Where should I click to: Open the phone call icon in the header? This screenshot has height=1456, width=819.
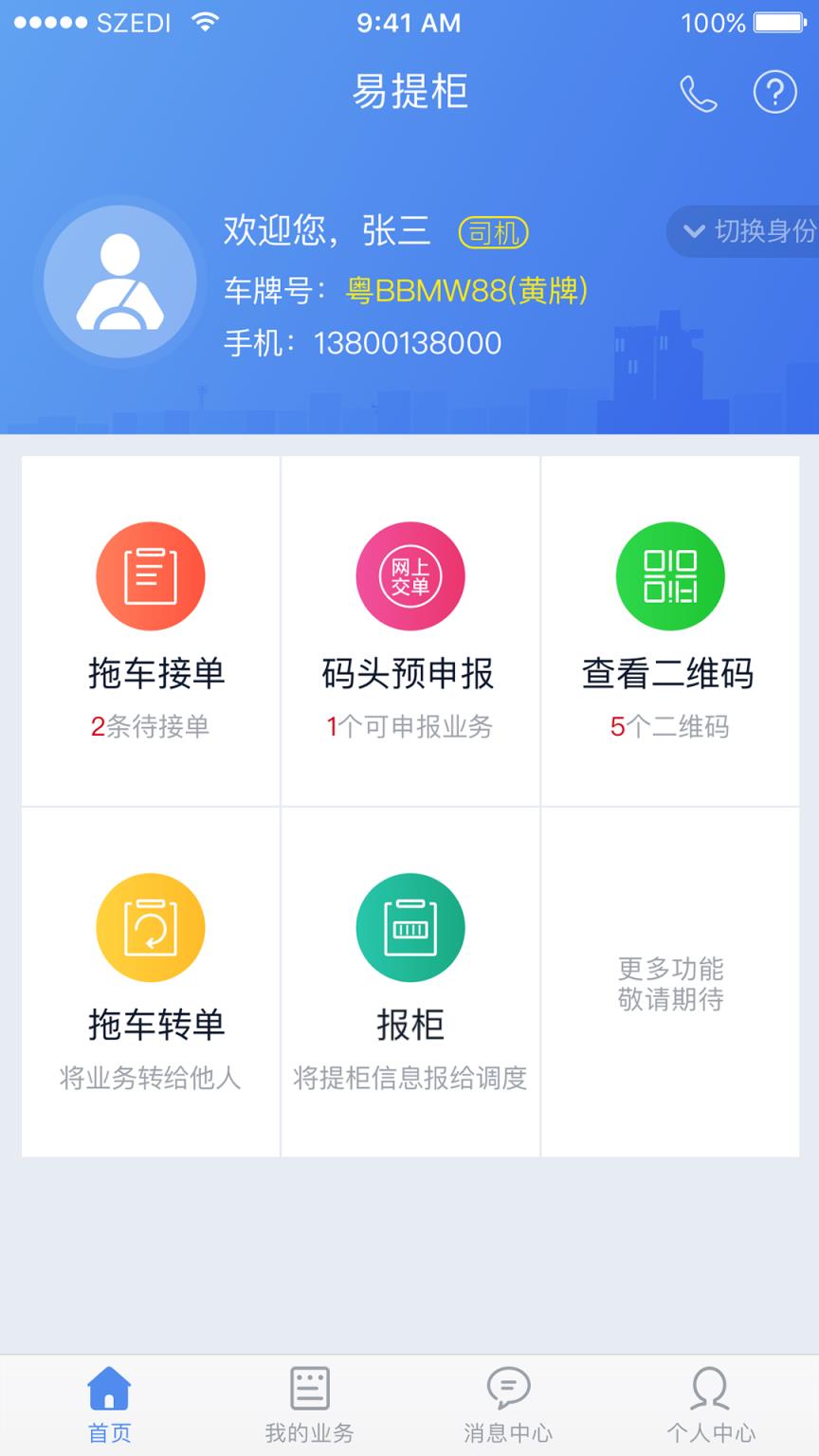click(699, 92)
